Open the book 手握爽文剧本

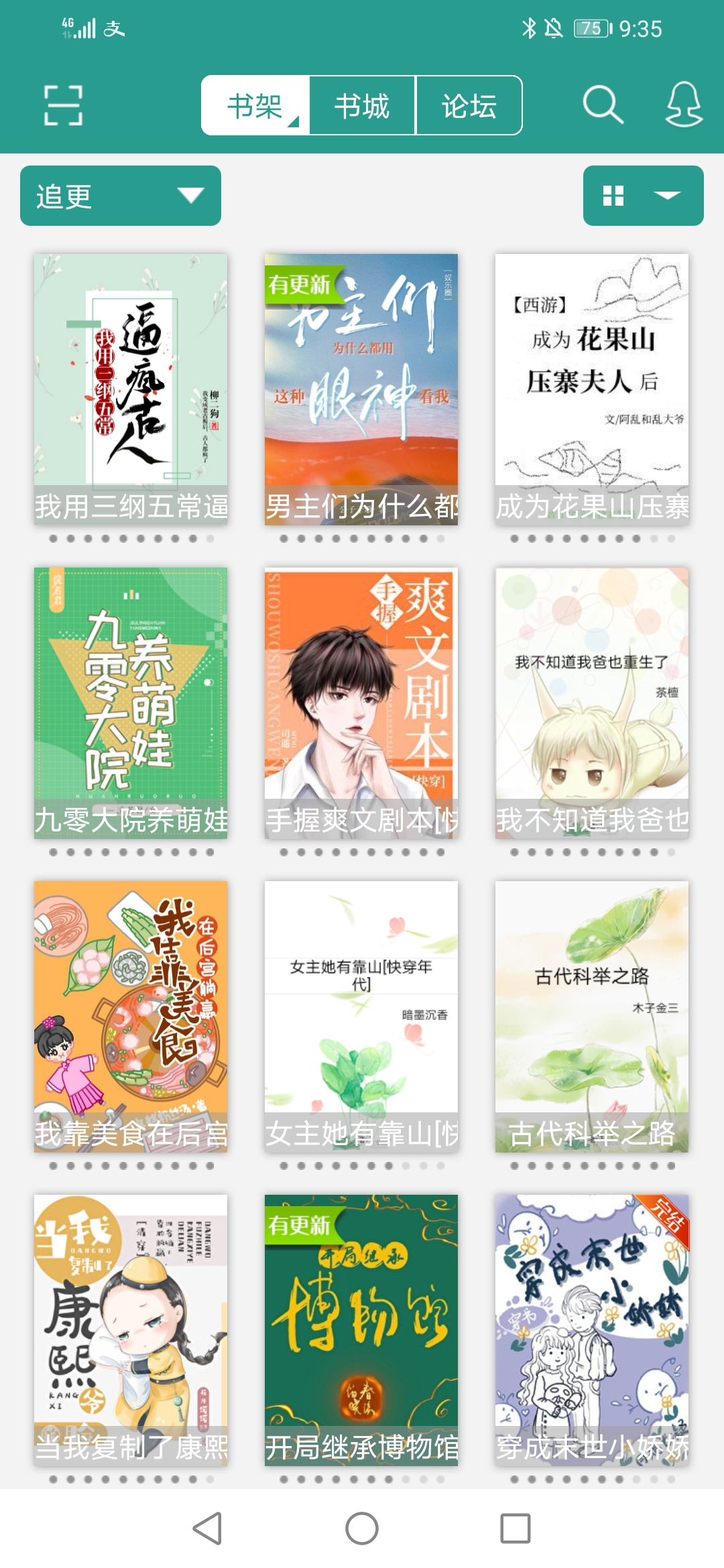pyautogui.click(x=361, y=702)
